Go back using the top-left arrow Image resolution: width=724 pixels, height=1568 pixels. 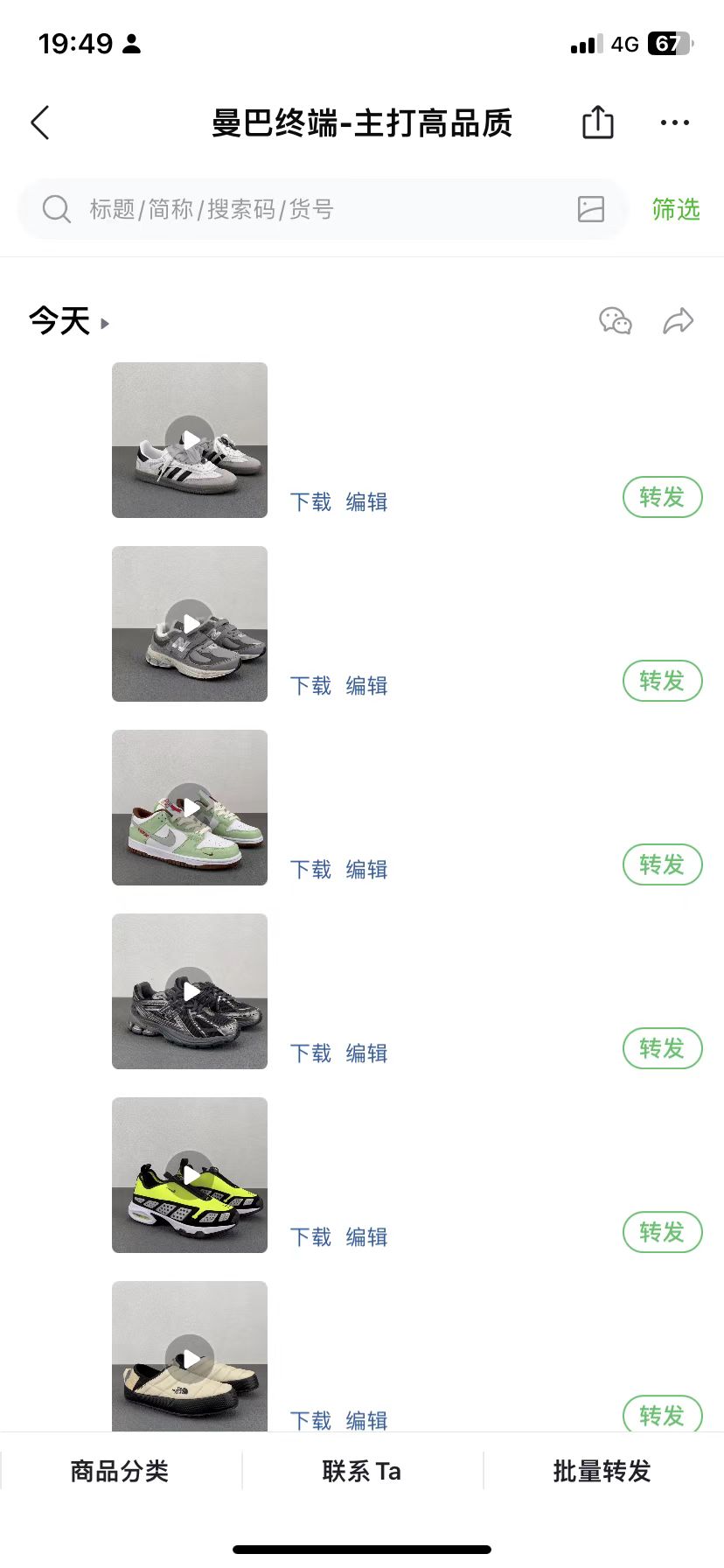click(40, 123)
